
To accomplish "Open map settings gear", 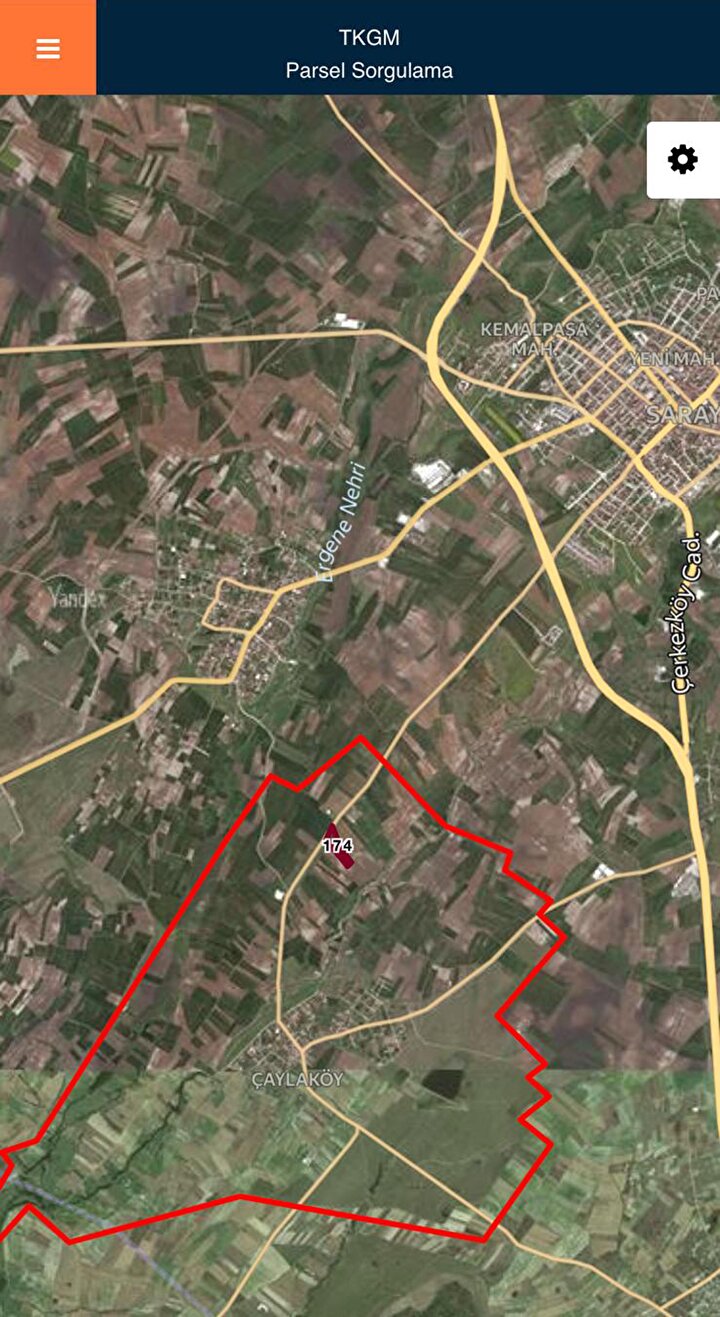I will [683, 160].
